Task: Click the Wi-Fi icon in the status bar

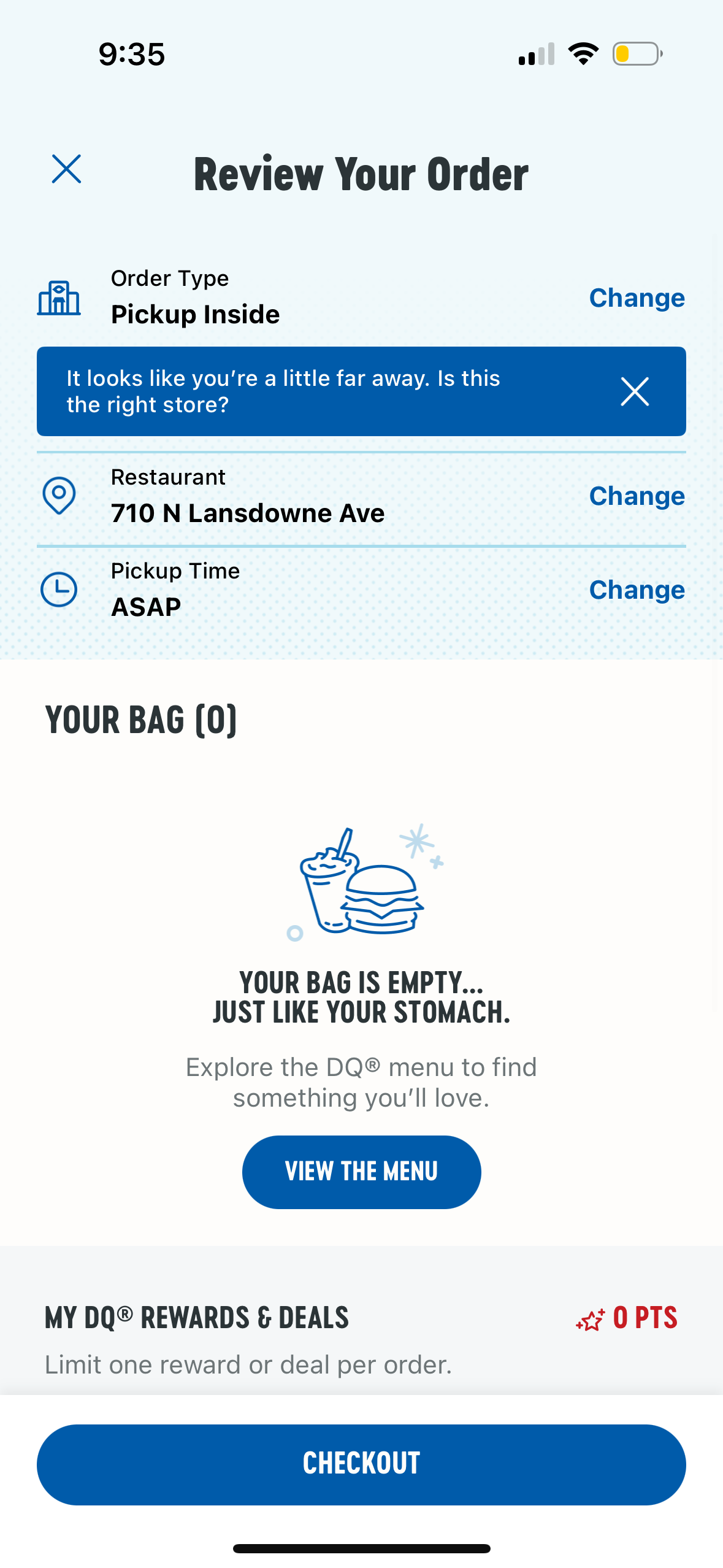Action: click(583, 54)
